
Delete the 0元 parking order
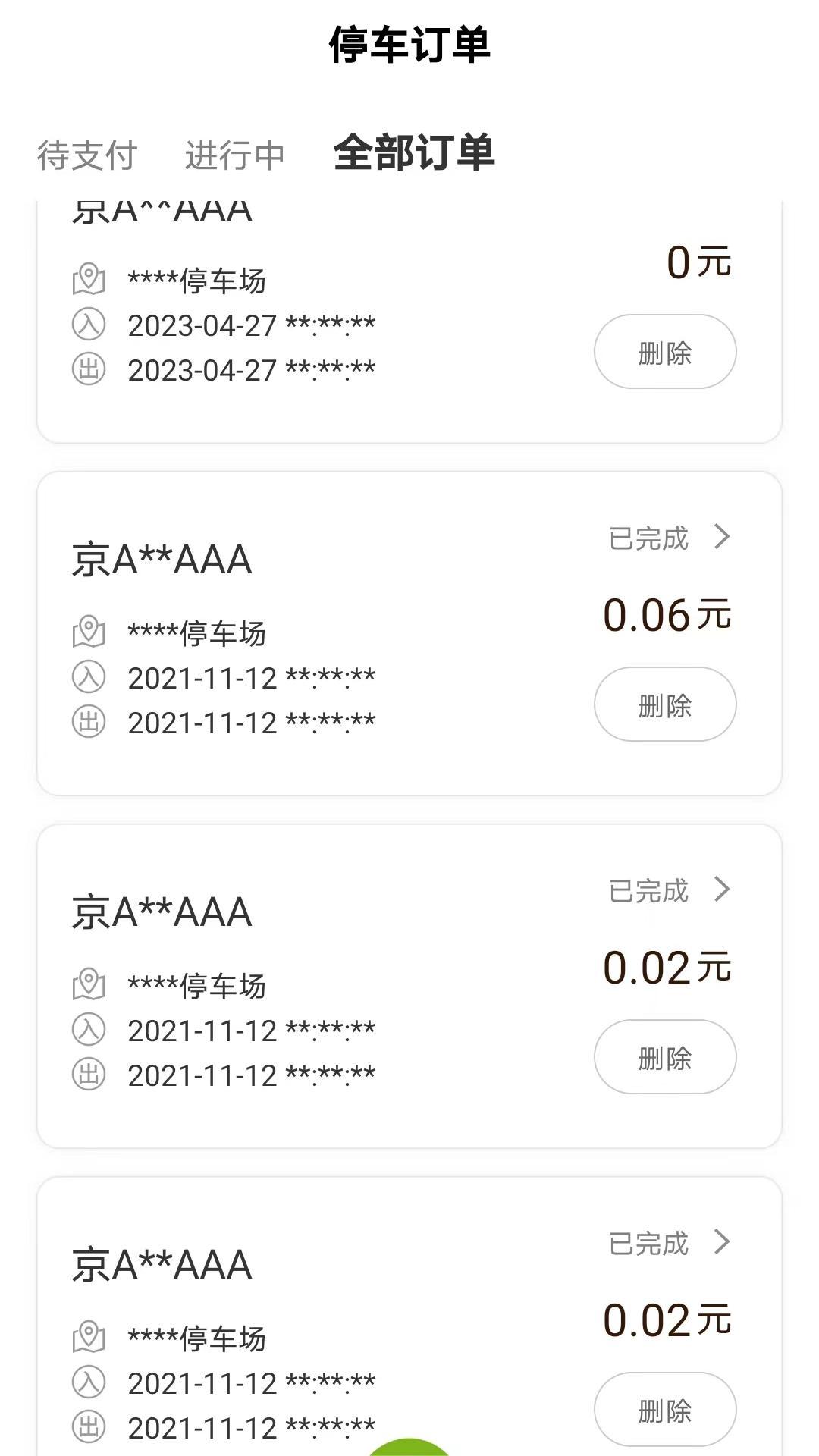pyautogui.click(x=664, y=351)
